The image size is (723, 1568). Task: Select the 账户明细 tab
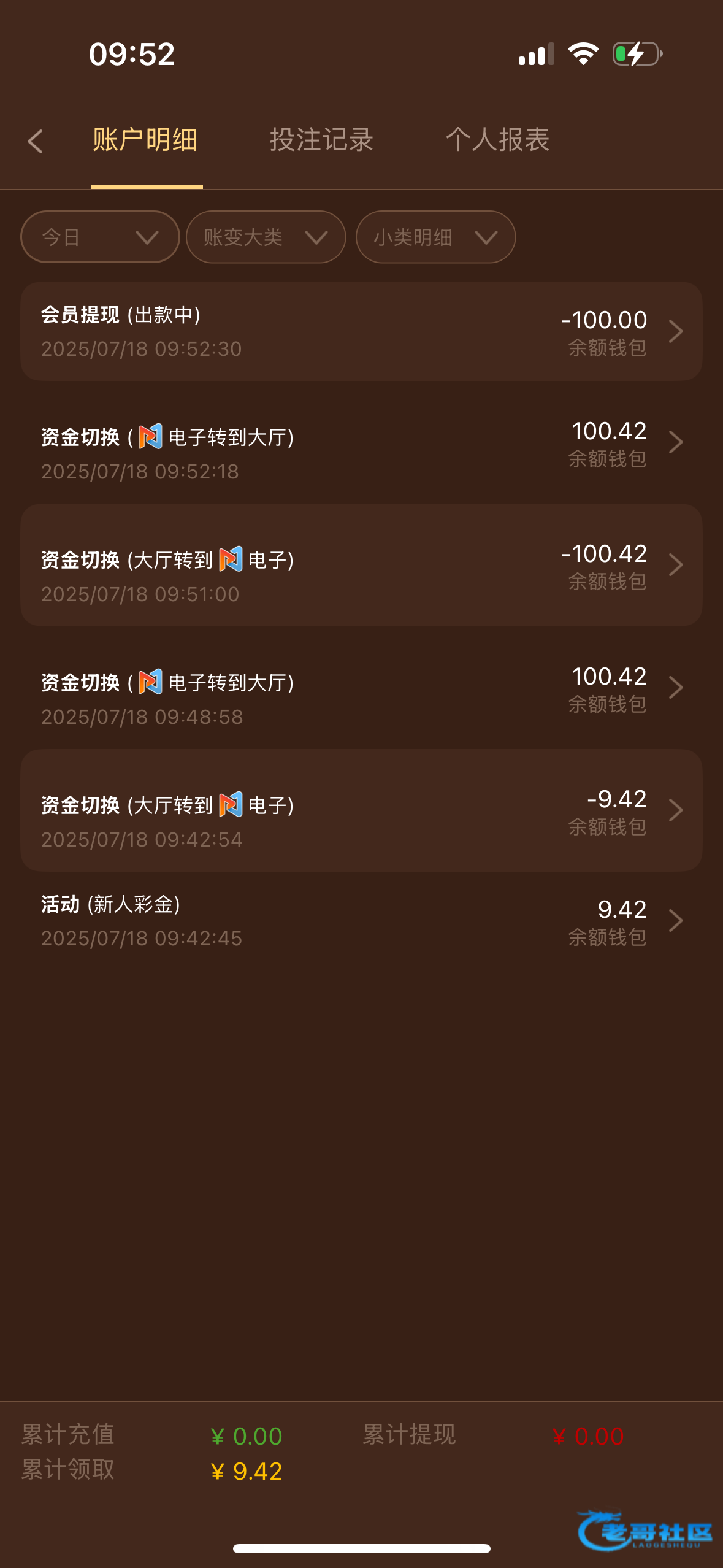pyautogui.click(x=145, y=140)
